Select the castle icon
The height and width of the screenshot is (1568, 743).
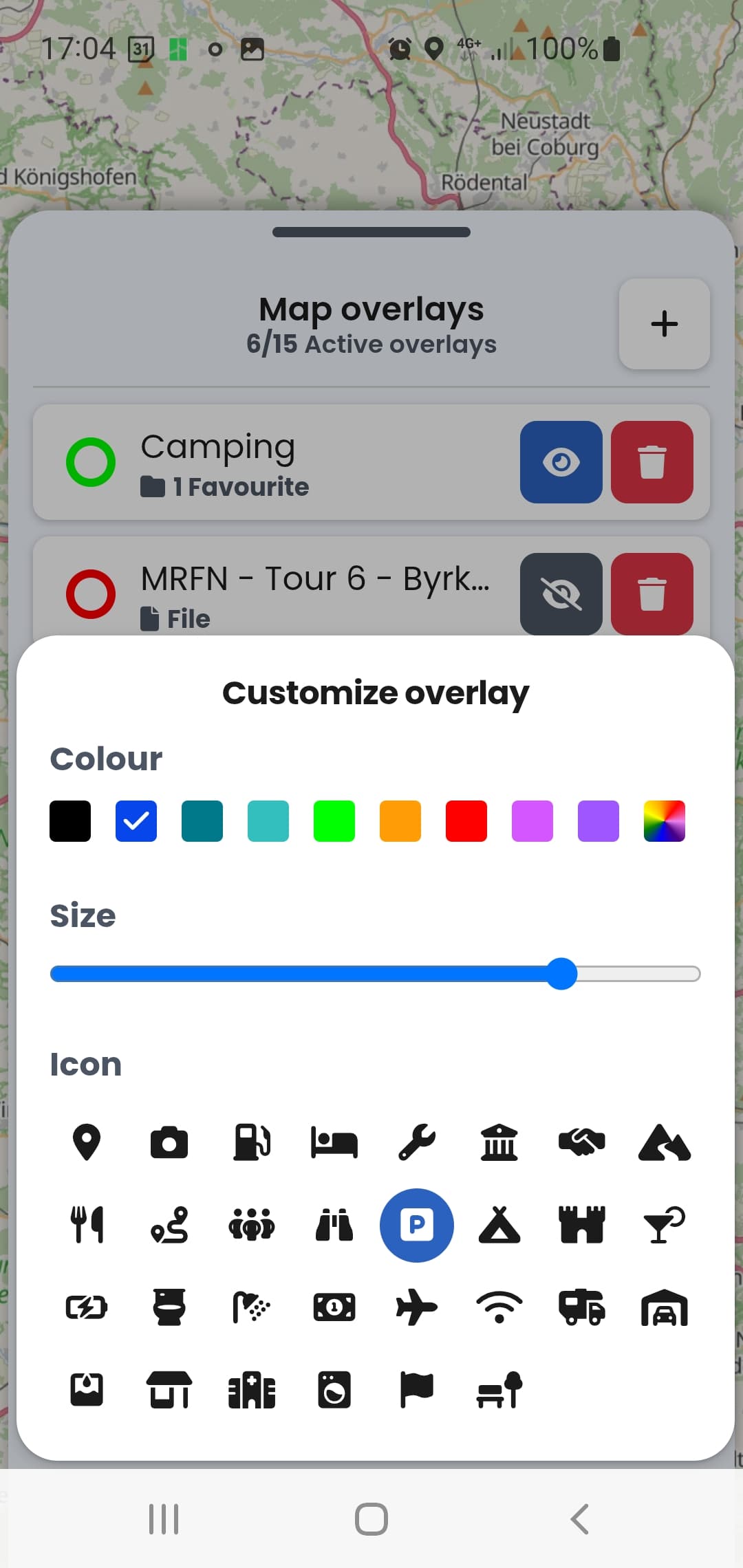[x=582, y=1226]
